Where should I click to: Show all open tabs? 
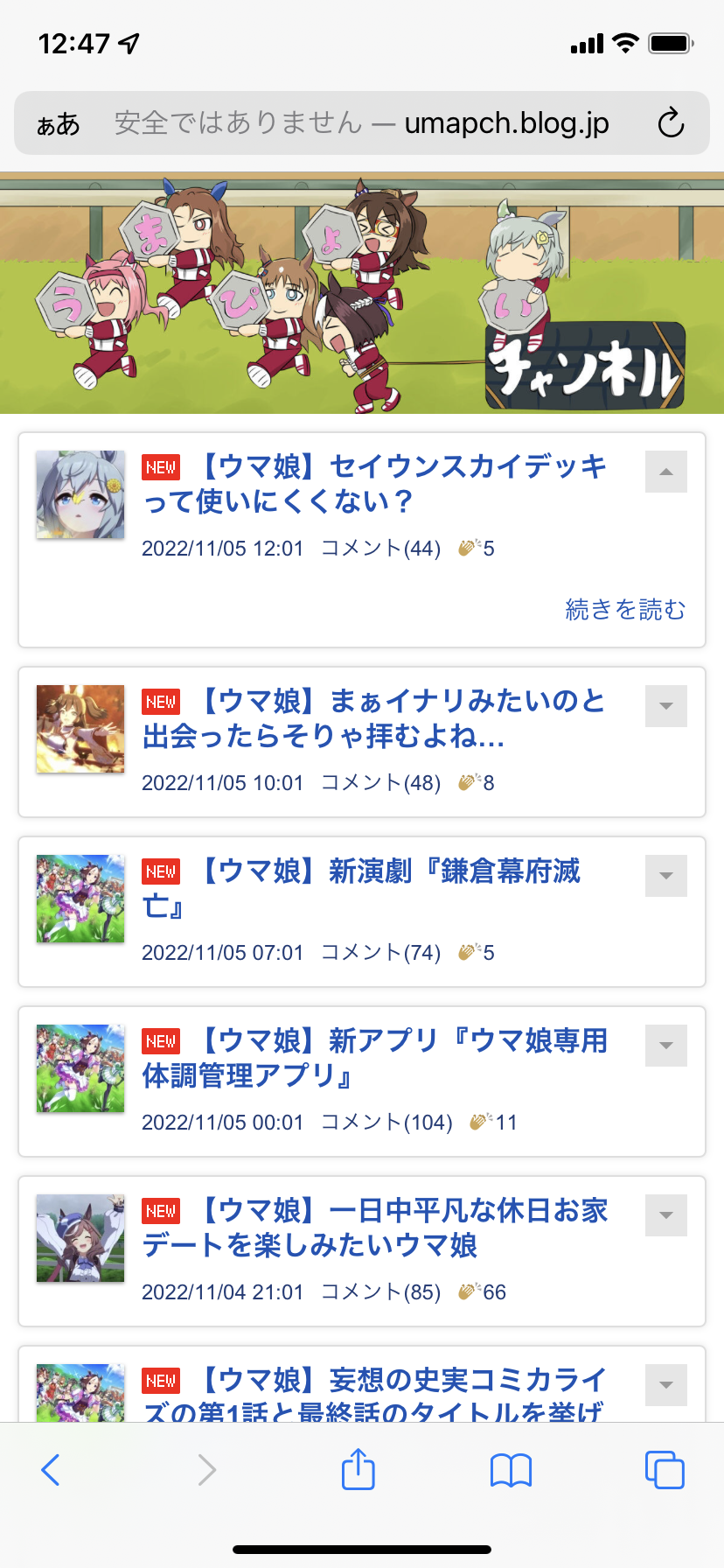tap(665, 1470)
